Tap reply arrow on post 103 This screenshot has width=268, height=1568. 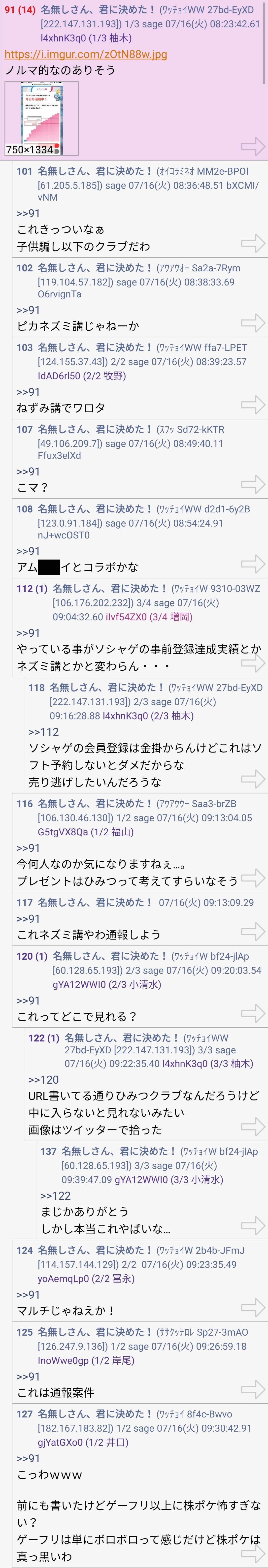tap(253, 405)
